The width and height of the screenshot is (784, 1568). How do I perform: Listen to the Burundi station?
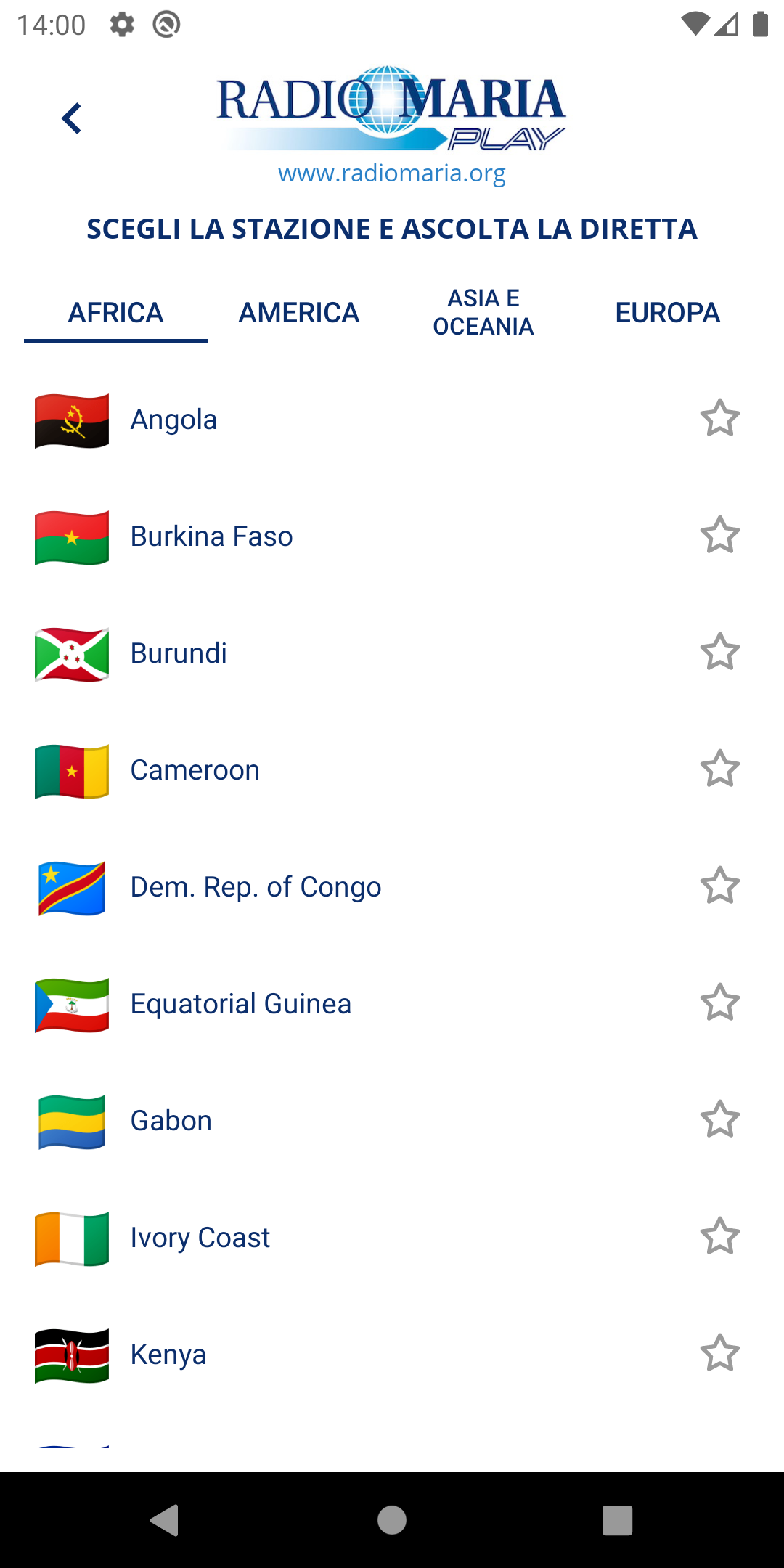click(x=179, y=653)
